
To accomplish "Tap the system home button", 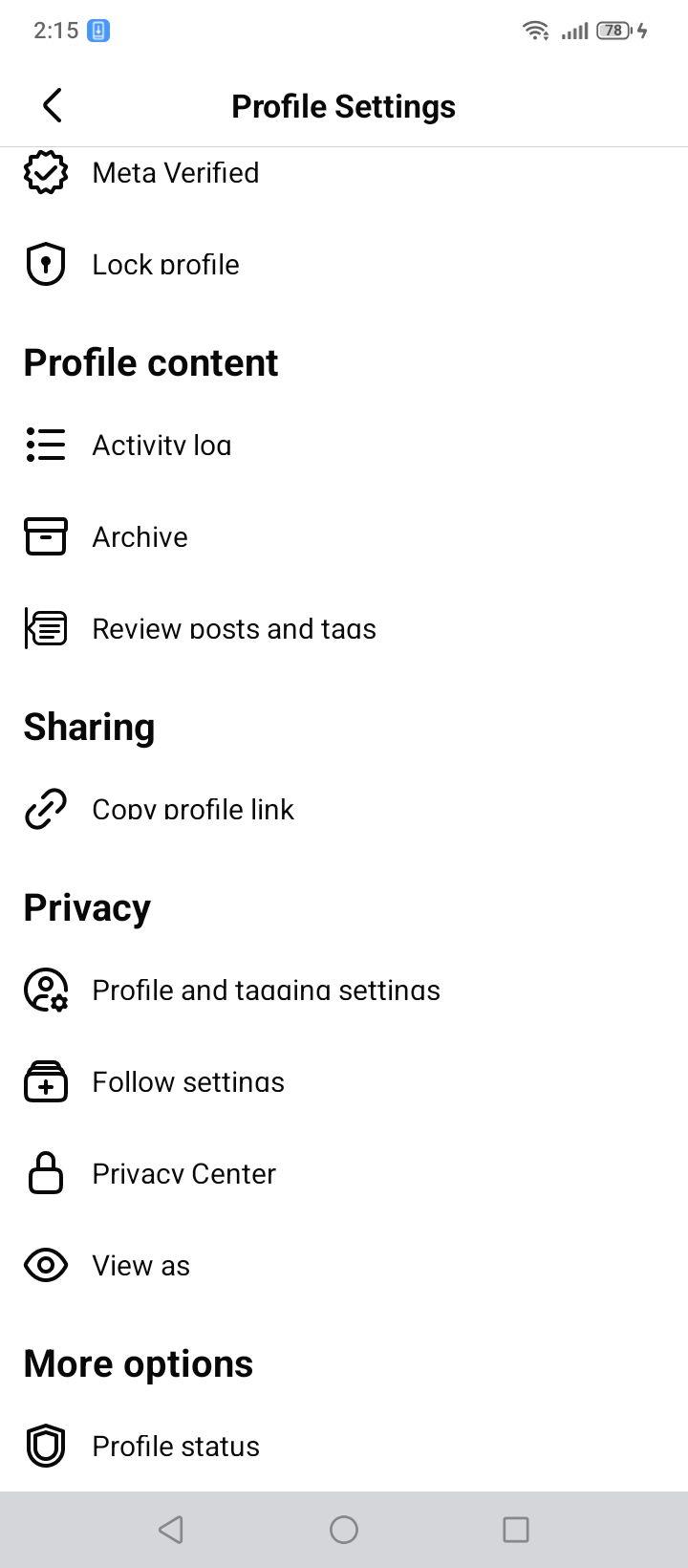I will [x=344, y=1530].
